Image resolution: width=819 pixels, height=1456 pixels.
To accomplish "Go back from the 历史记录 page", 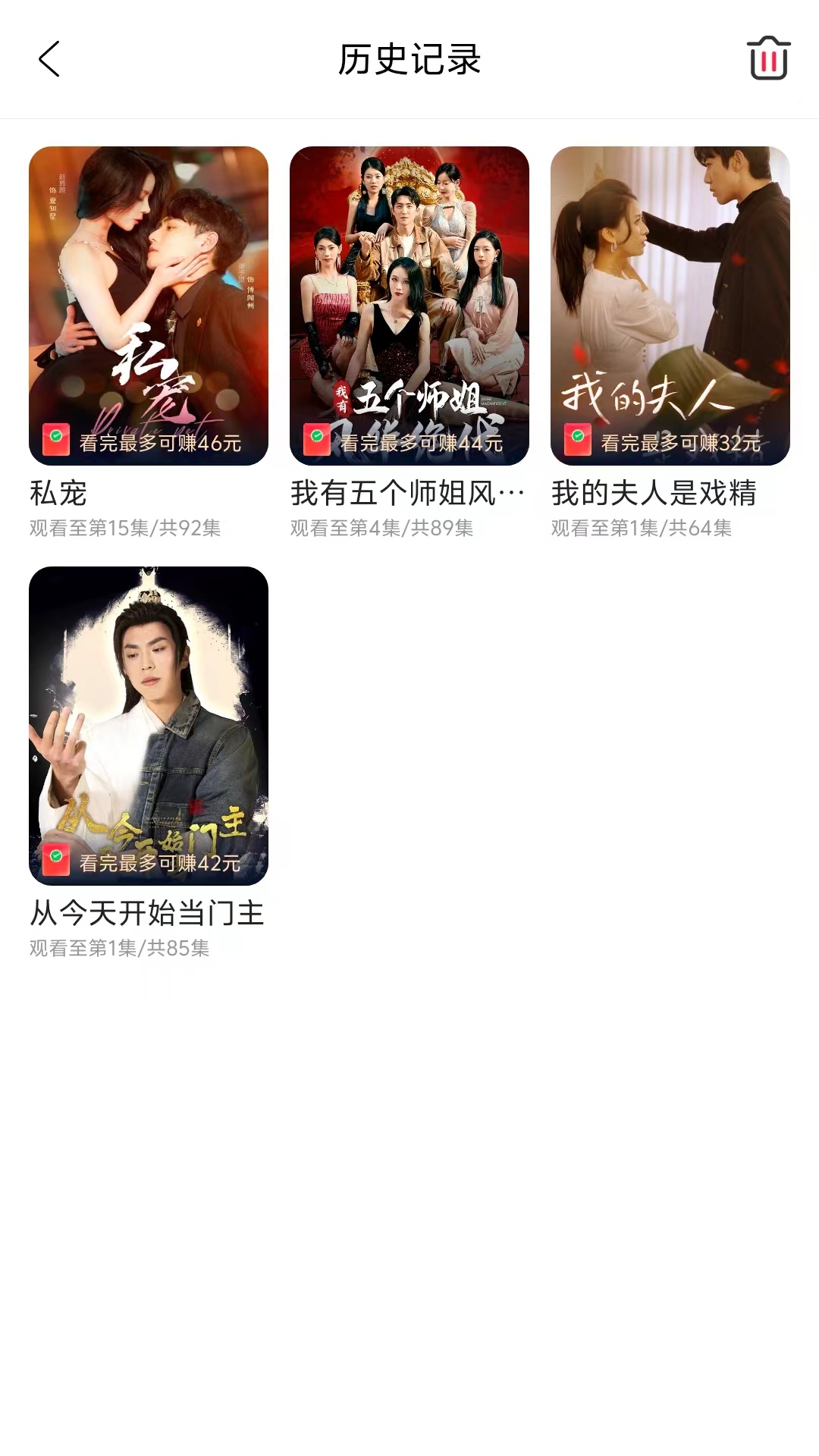I will pos(49,59).
